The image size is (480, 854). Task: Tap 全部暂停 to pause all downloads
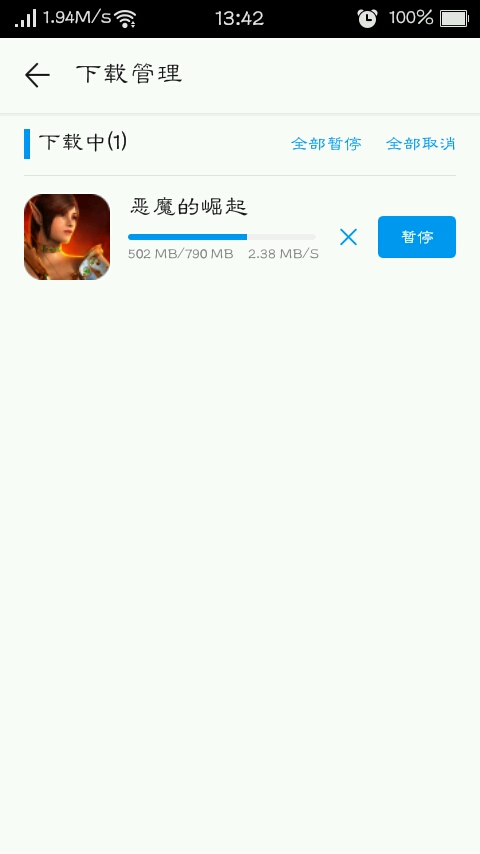[326, 144]
